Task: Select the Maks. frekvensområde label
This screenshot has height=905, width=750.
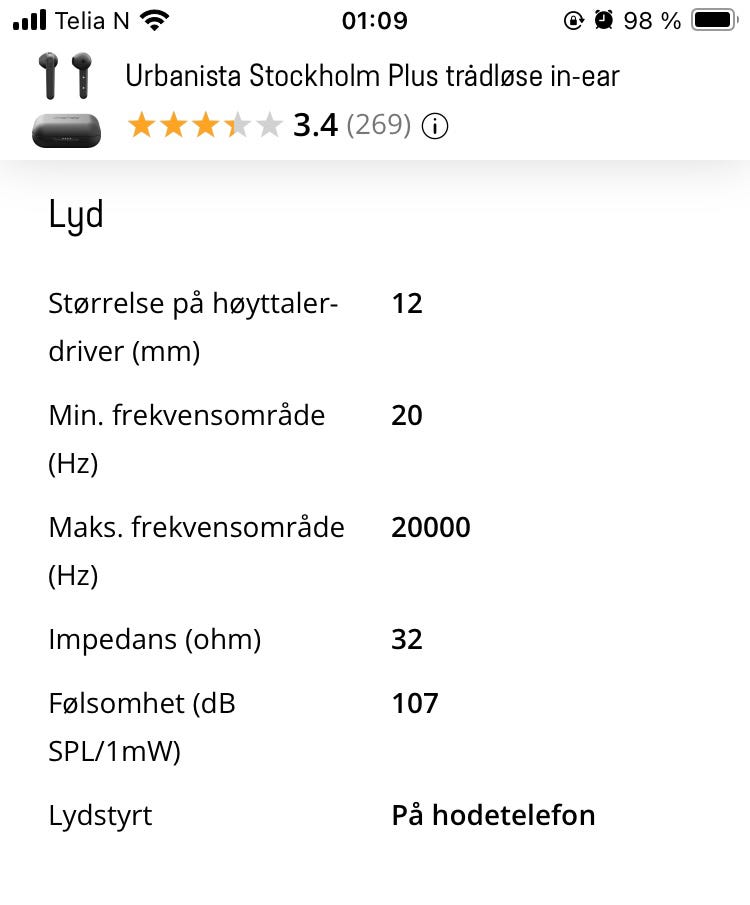Action: point(196,527)
